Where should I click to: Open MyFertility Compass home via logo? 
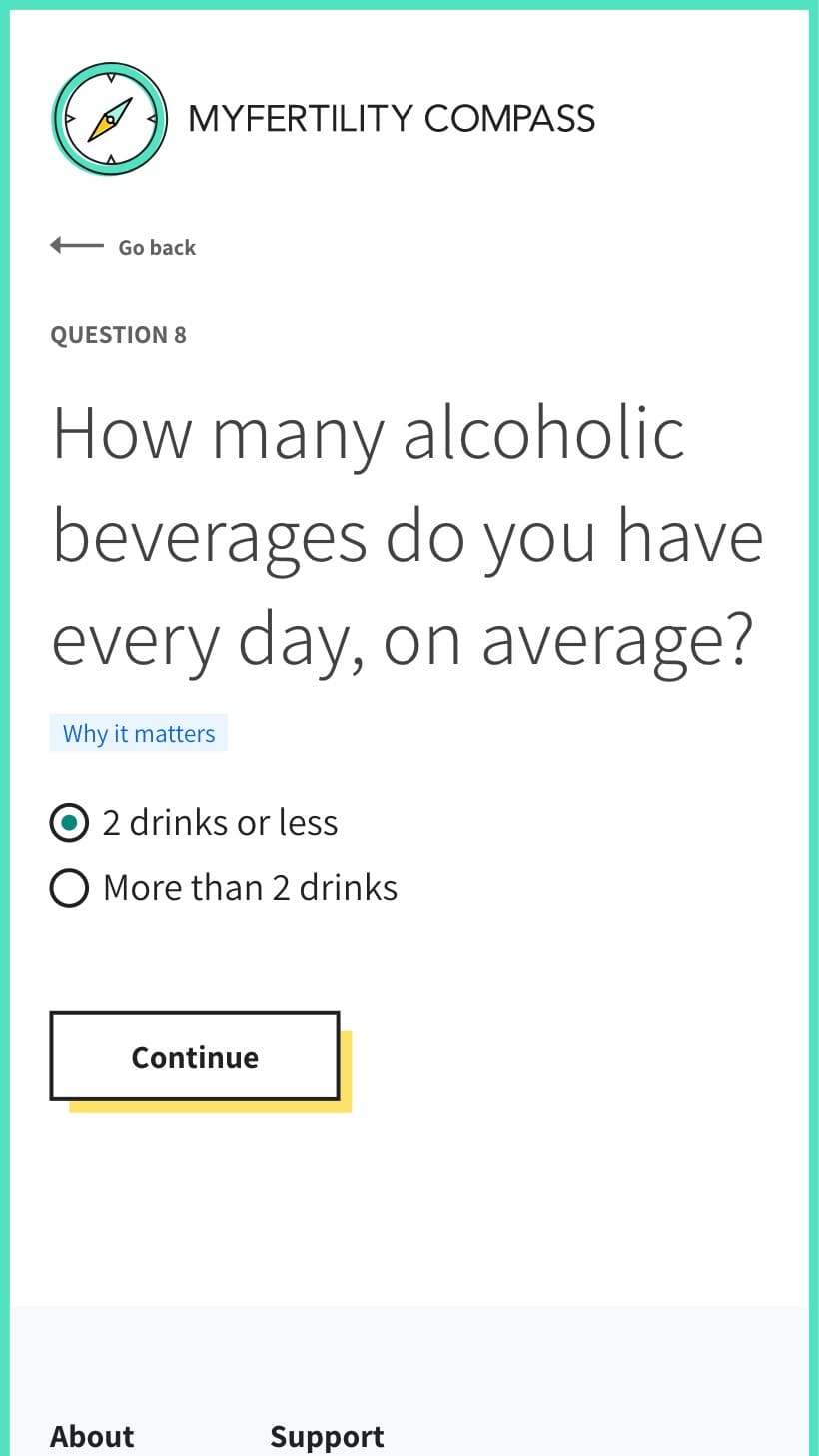coord(323,119)
